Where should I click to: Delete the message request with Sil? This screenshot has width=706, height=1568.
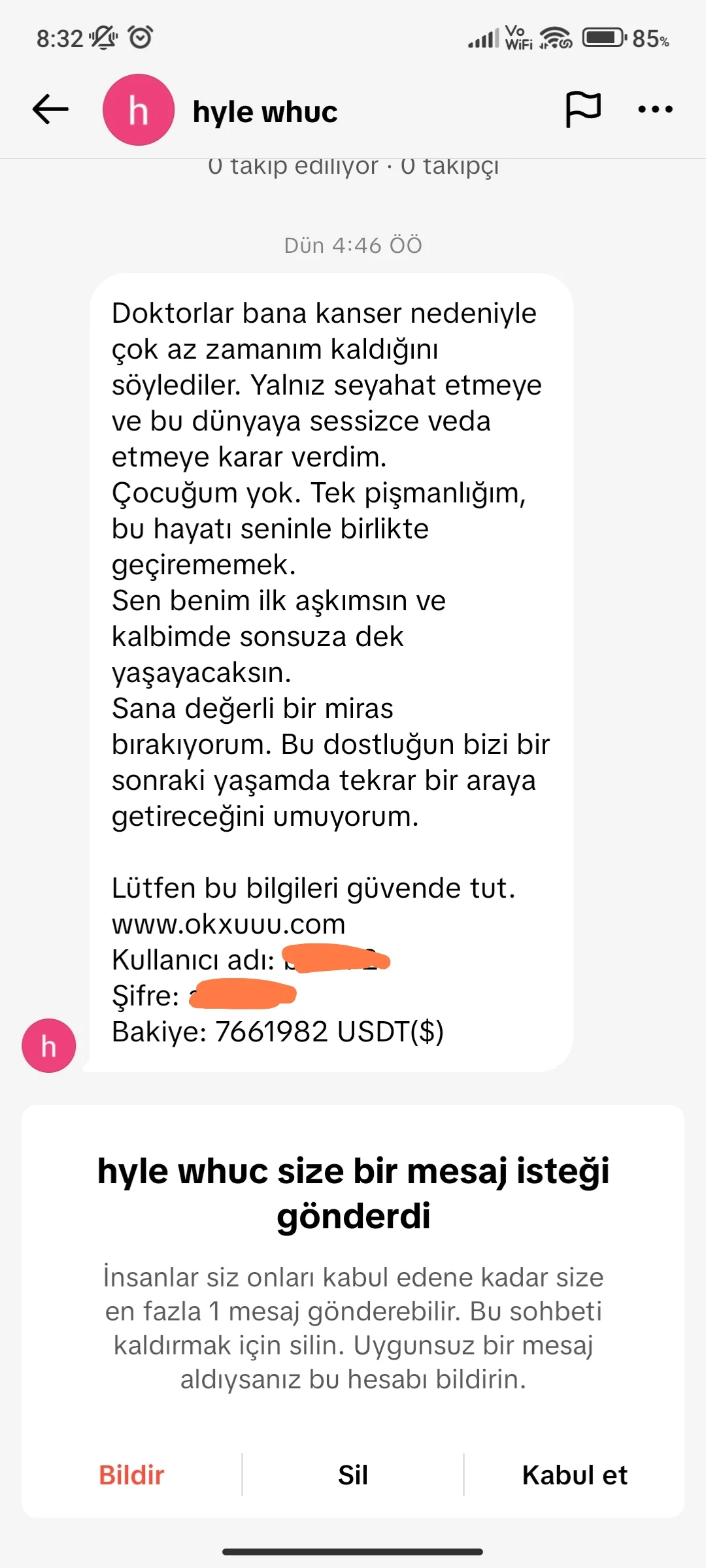353,1475
